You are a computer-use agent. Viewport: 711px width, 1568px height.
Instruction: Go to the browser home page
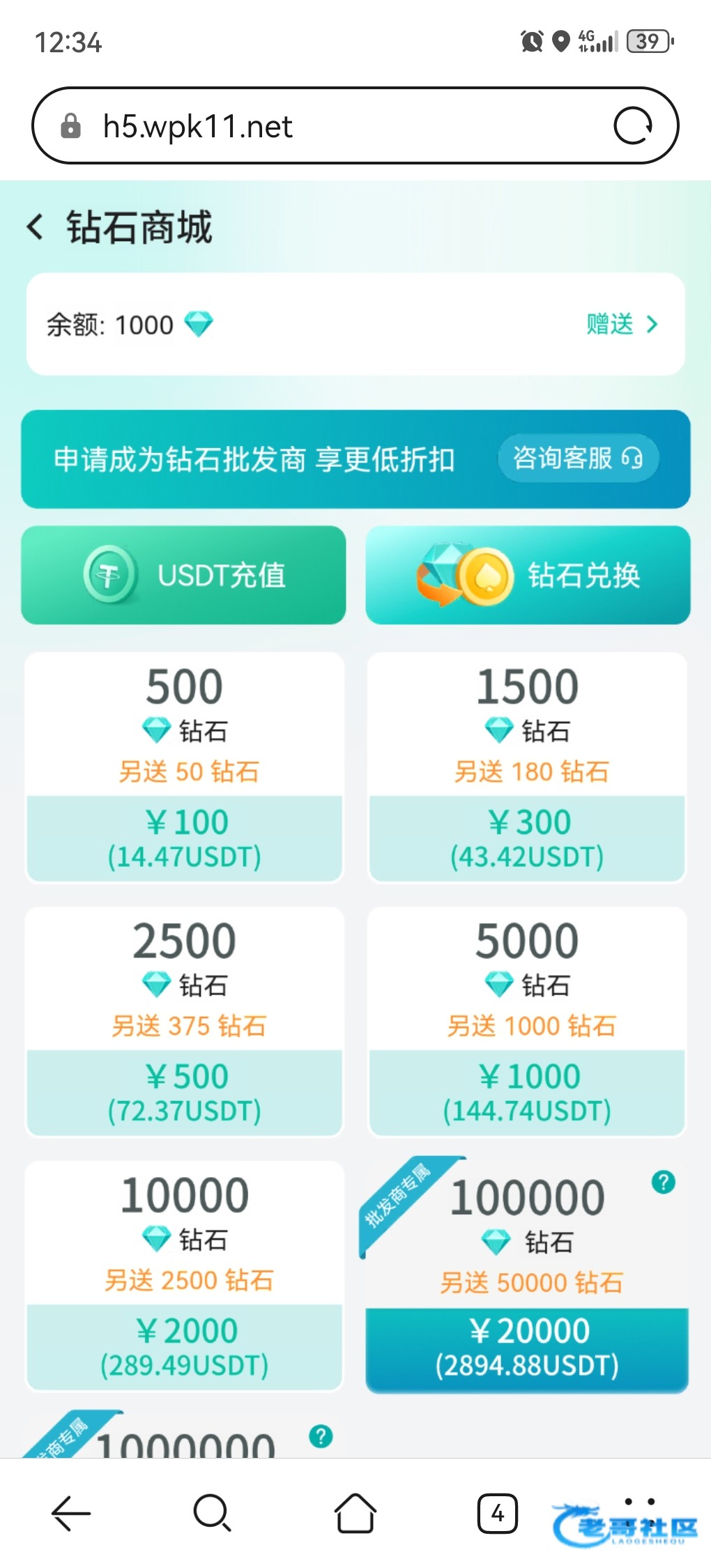[x=355, y=1514]
